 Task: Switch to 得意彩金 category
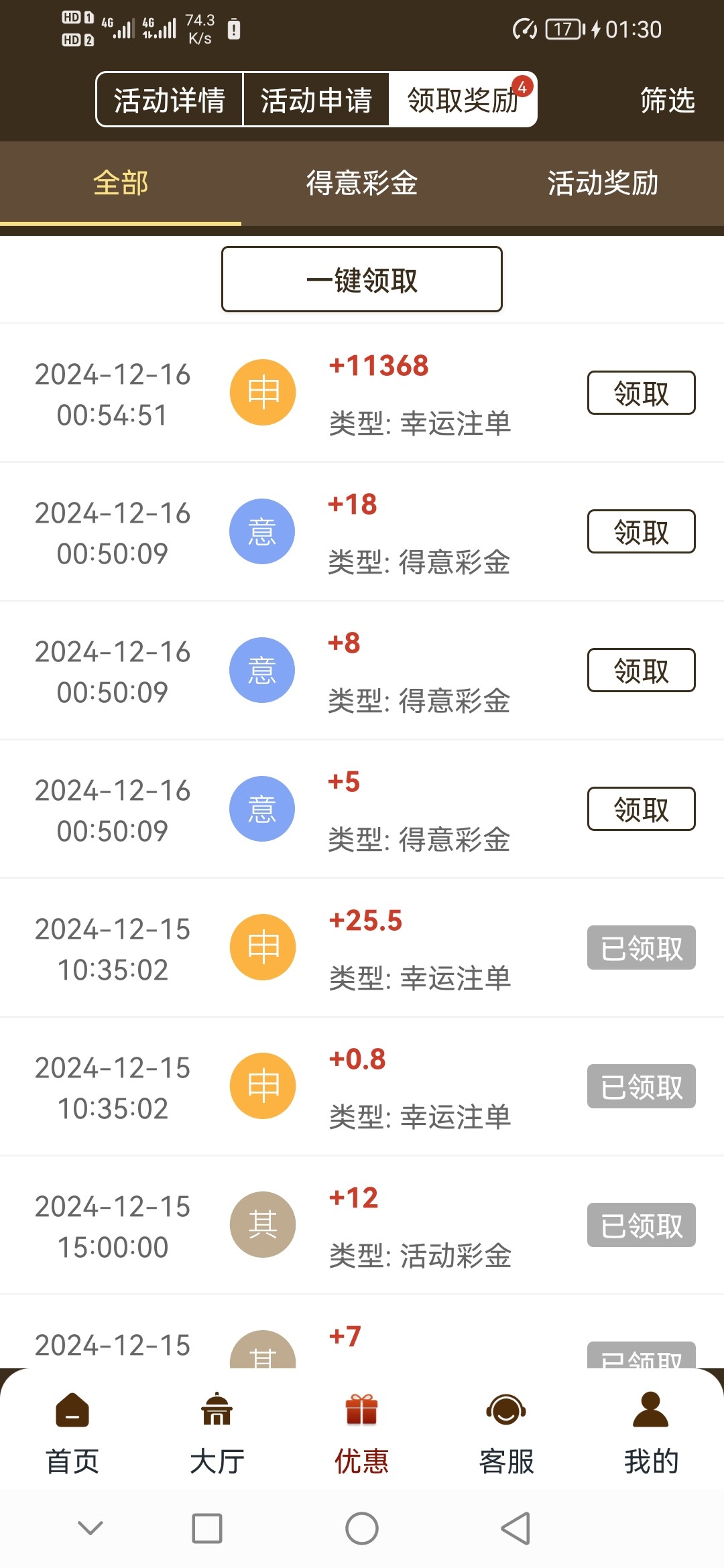[362, 183]
